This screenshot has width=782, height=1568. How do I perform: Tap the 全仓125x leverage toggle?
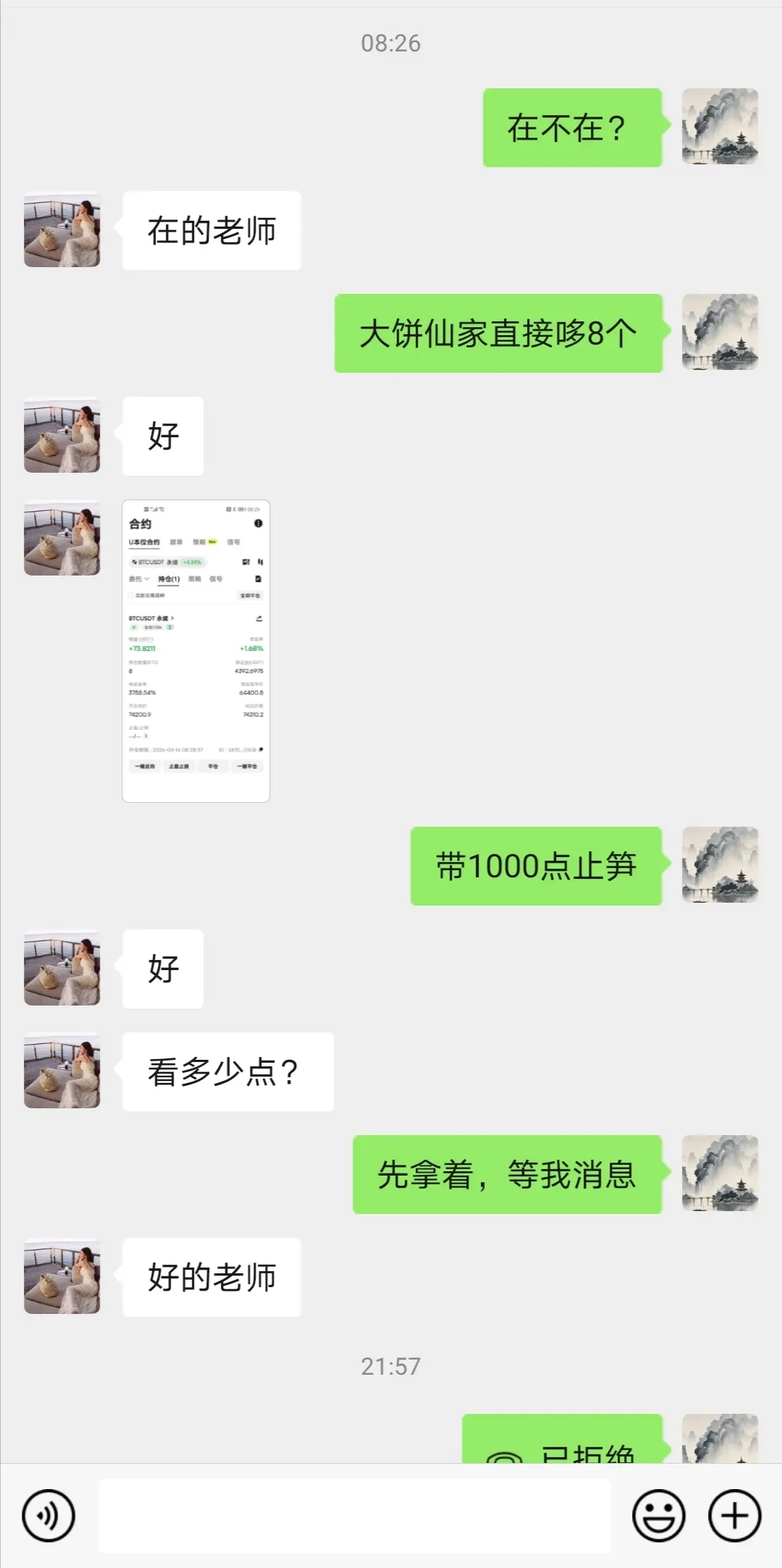click(154, 628)
